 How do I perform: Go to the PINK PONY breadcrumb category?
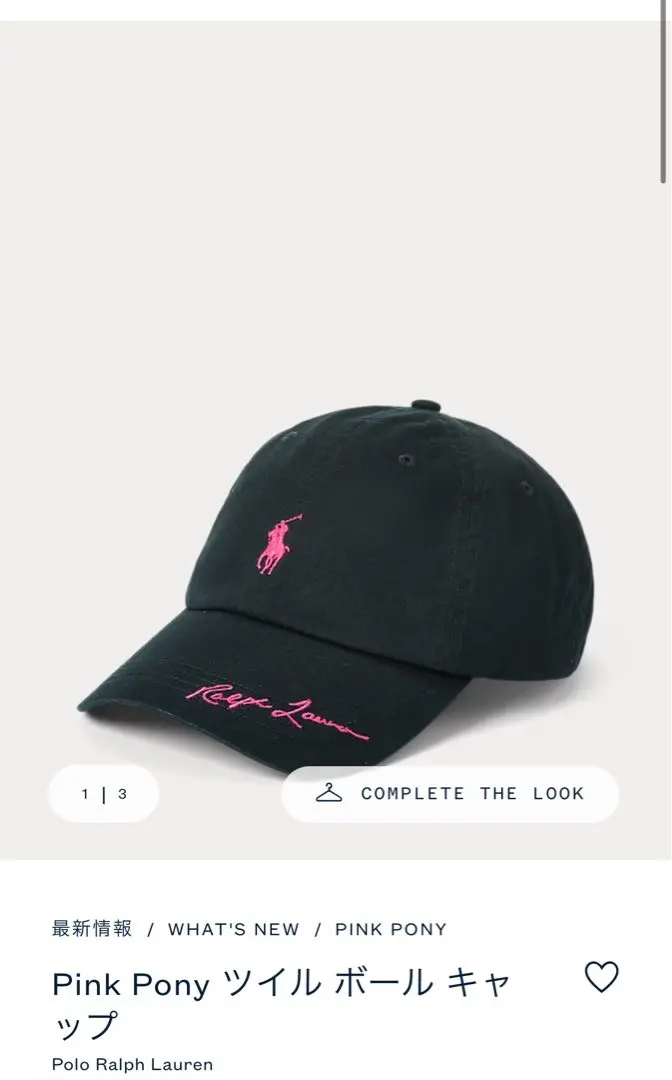coord(391,929)
